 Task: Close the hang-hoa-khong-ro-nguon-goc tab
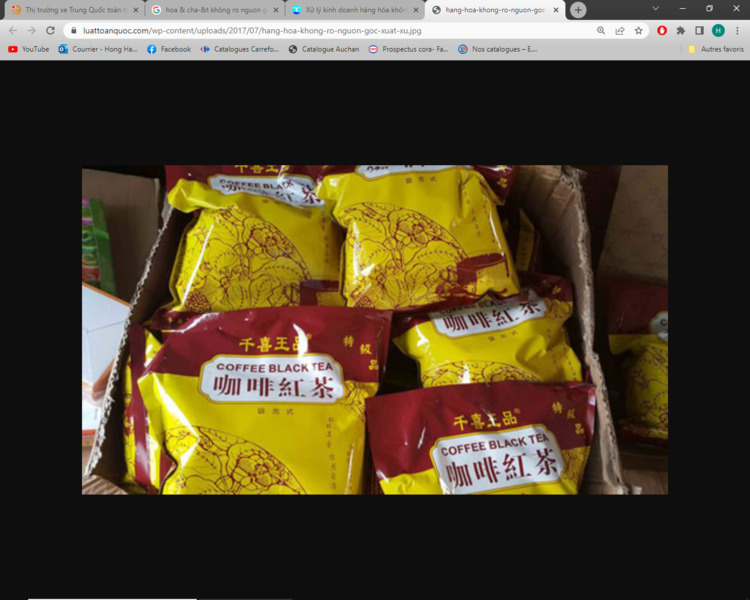(556, 10)
